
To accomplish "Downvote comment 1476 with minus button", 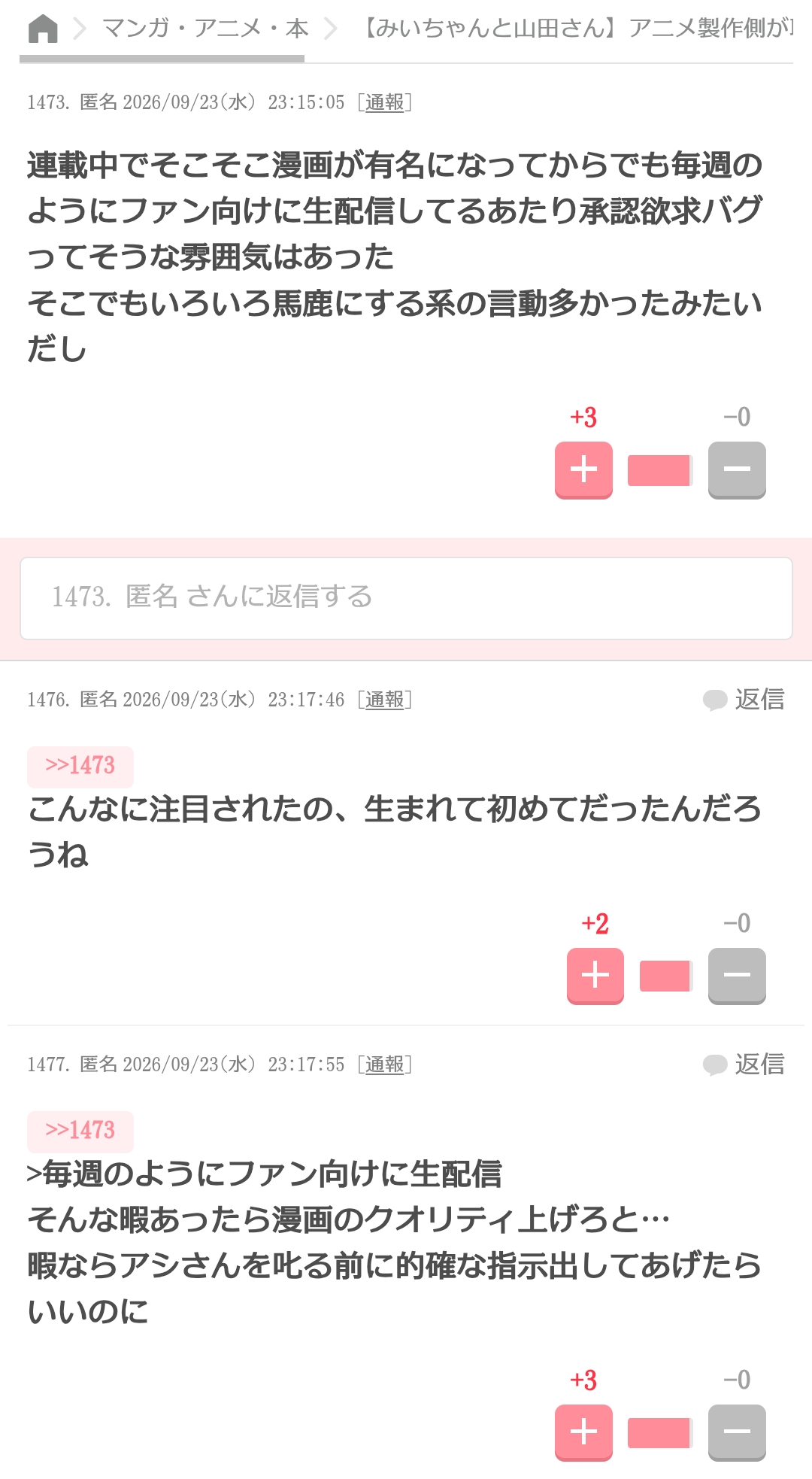I will click(x=737, y=976).
